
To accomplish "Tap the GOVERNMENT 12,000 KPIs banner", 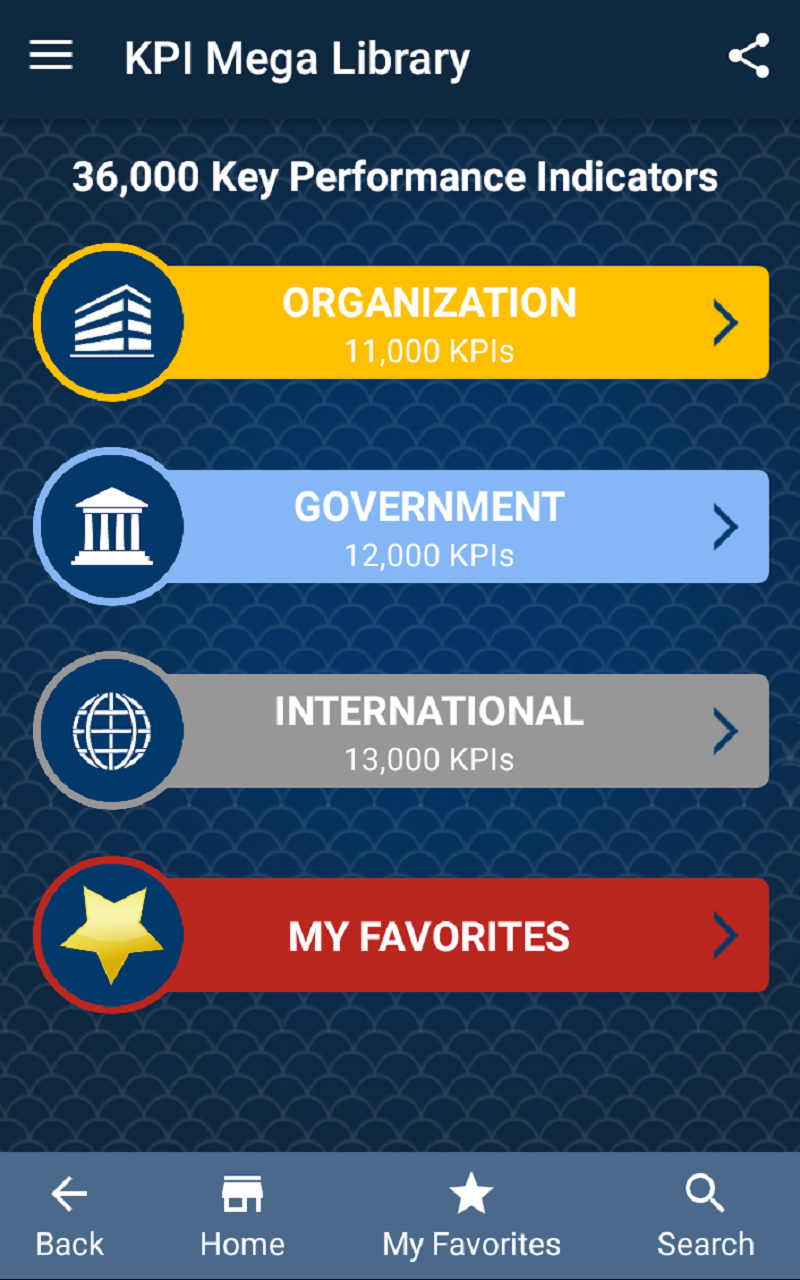I will click(x=430, y=527).
